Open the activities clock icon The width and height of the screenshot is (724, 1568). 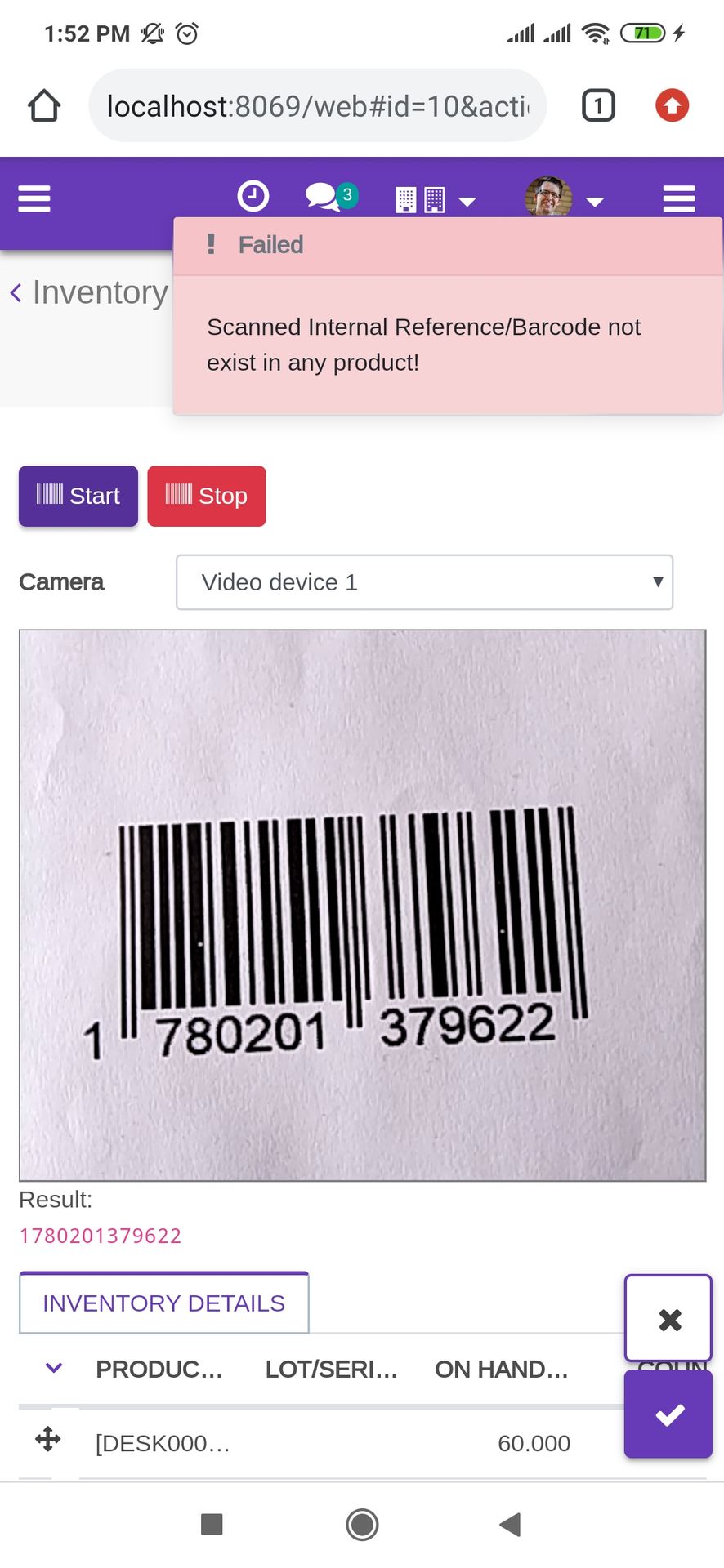[x=253, y=197]
